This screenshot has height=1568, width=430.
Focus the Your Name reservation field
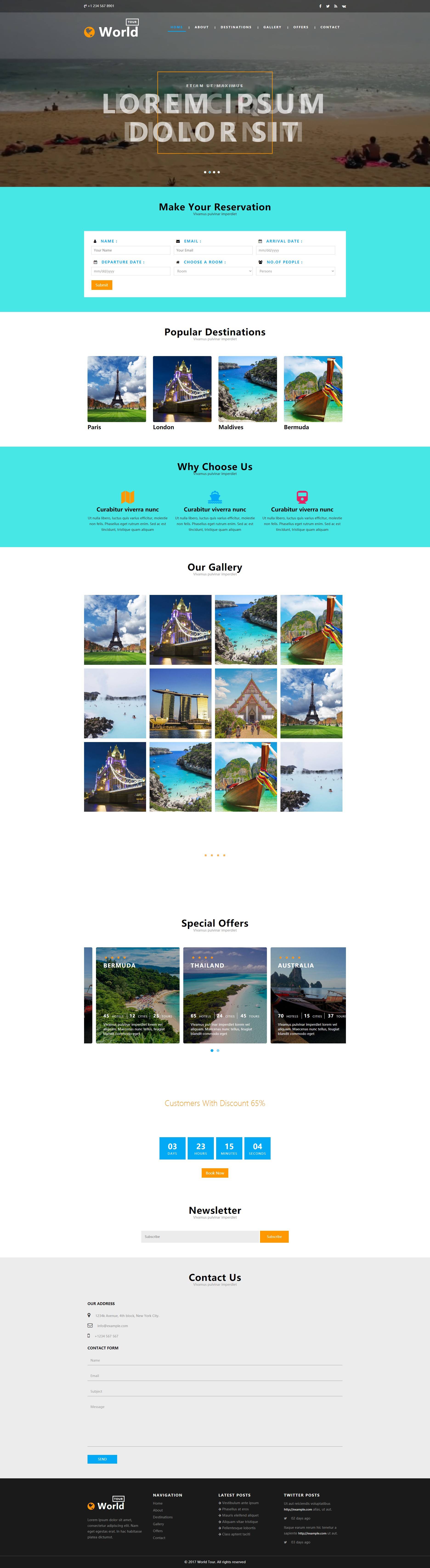[131, 250]
